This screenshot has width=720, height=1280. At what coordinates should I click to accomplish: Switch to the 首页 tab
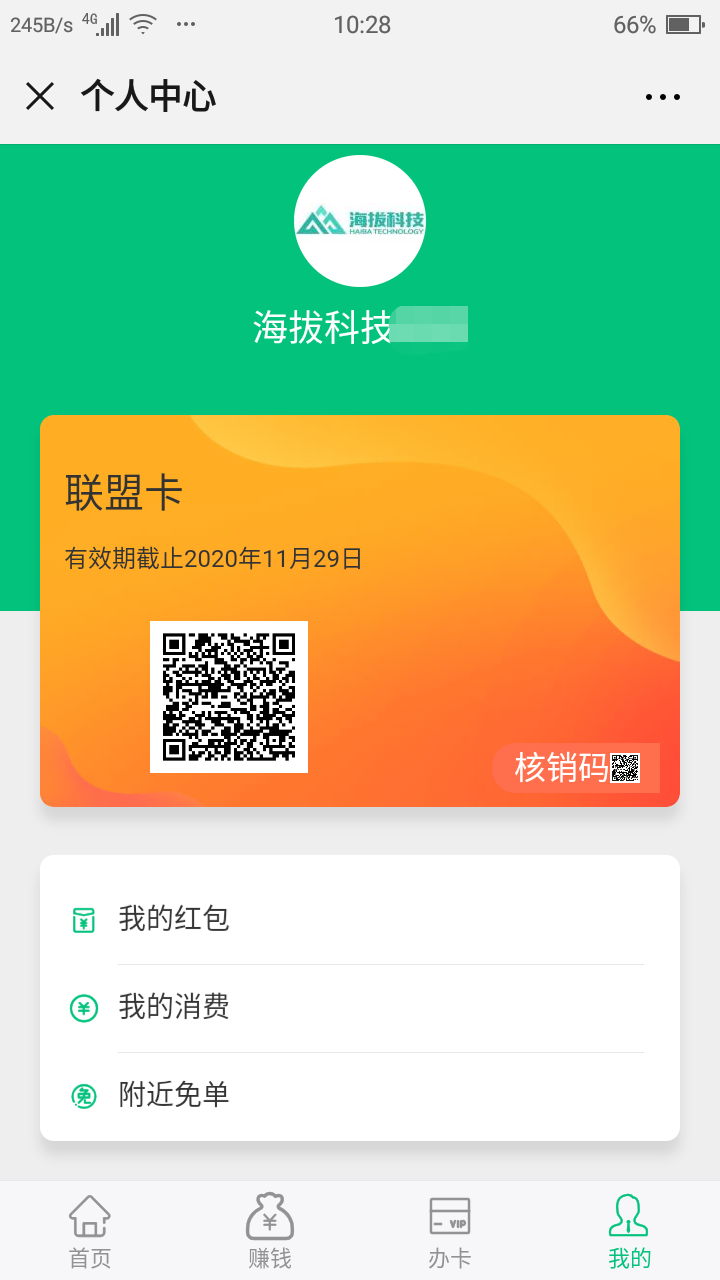point(90,1231)
